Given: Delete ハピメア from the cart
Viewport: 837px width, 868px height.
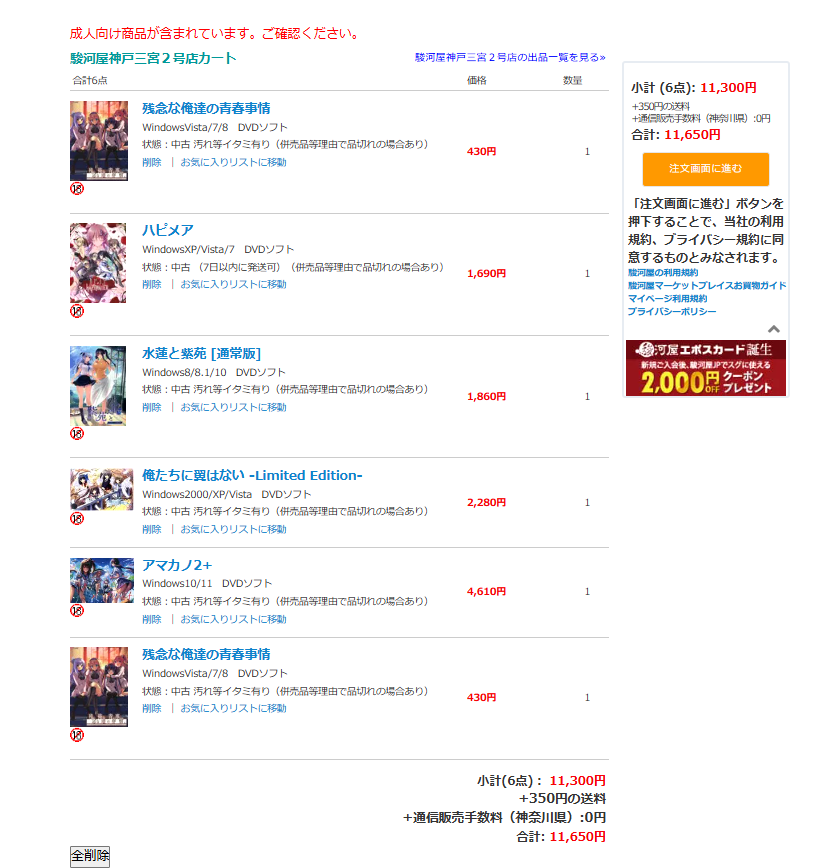Looking at the screenshot, I should click(x=151, y=284).
